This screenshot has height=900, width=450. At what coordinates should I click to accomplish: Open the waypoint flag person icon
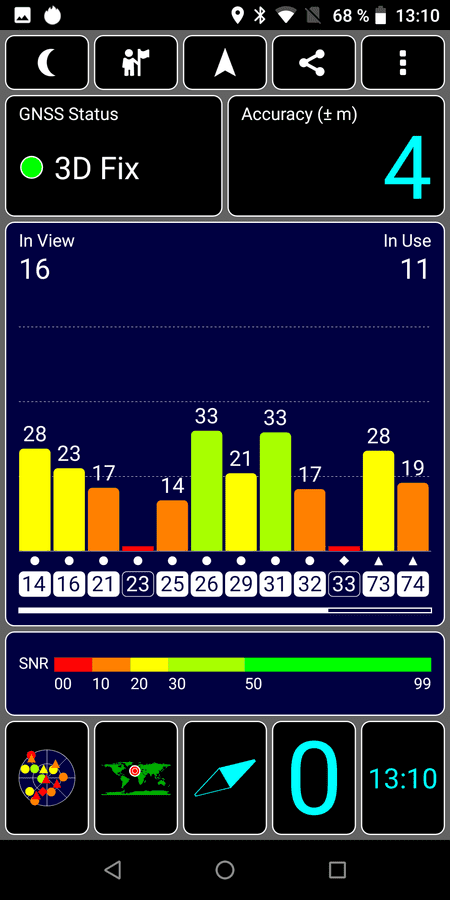(136, 63)
